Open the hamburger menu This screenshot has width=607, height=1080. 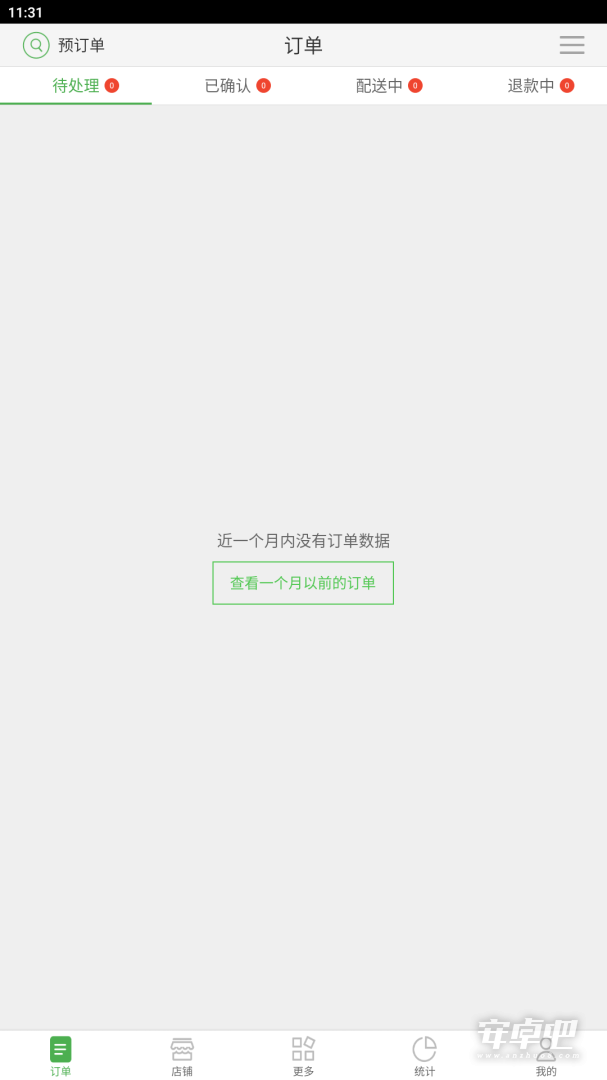572,45
